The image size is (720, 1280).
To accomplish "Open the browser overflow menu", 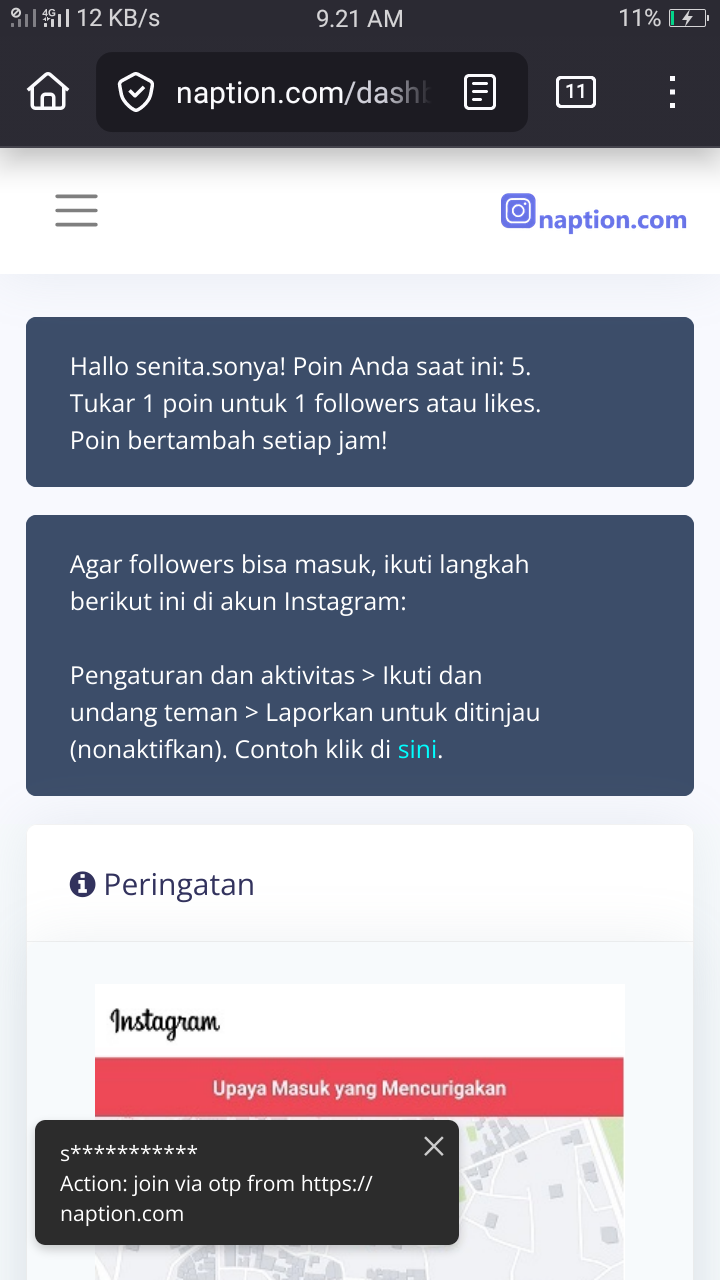I will (x=672, y=93).
